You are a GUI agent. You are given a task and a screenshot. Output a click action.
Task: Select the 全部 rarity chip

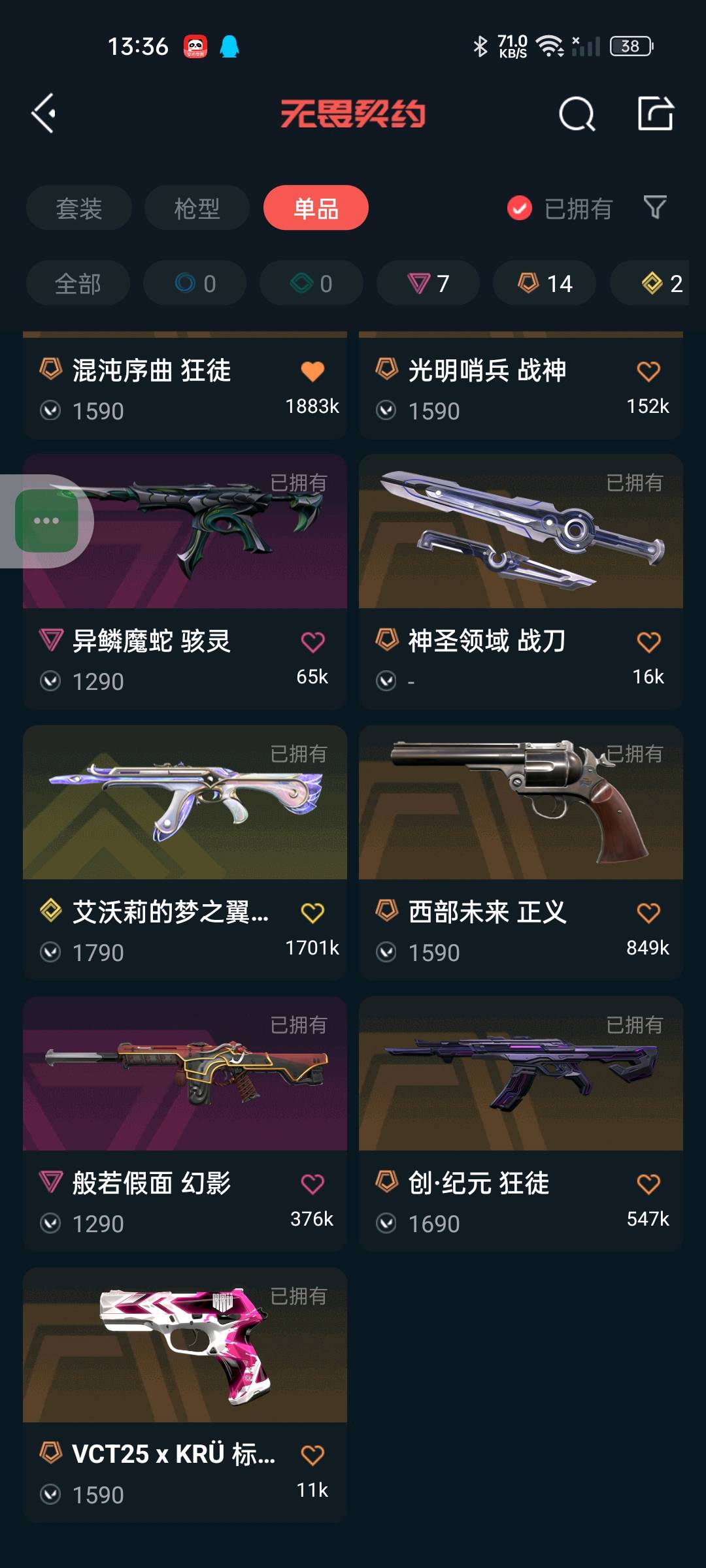coord(78,284)
